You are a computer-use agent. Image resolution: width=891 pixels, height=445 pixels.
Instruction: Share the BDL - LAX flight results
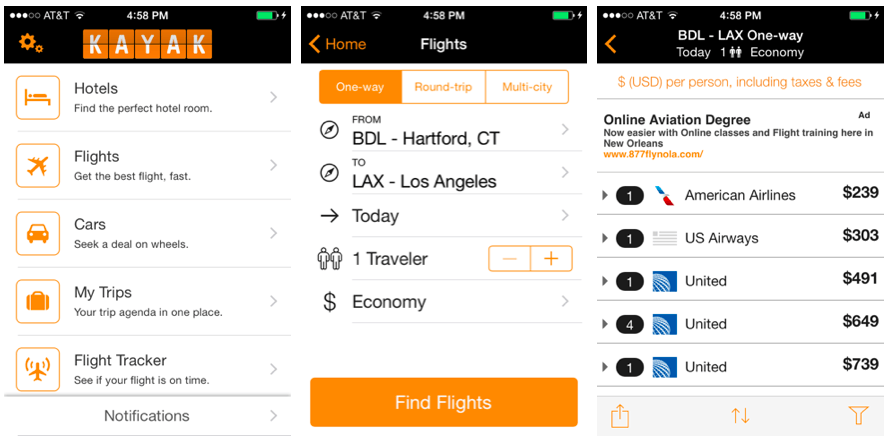pyautogui.click(x=620, y=414)
